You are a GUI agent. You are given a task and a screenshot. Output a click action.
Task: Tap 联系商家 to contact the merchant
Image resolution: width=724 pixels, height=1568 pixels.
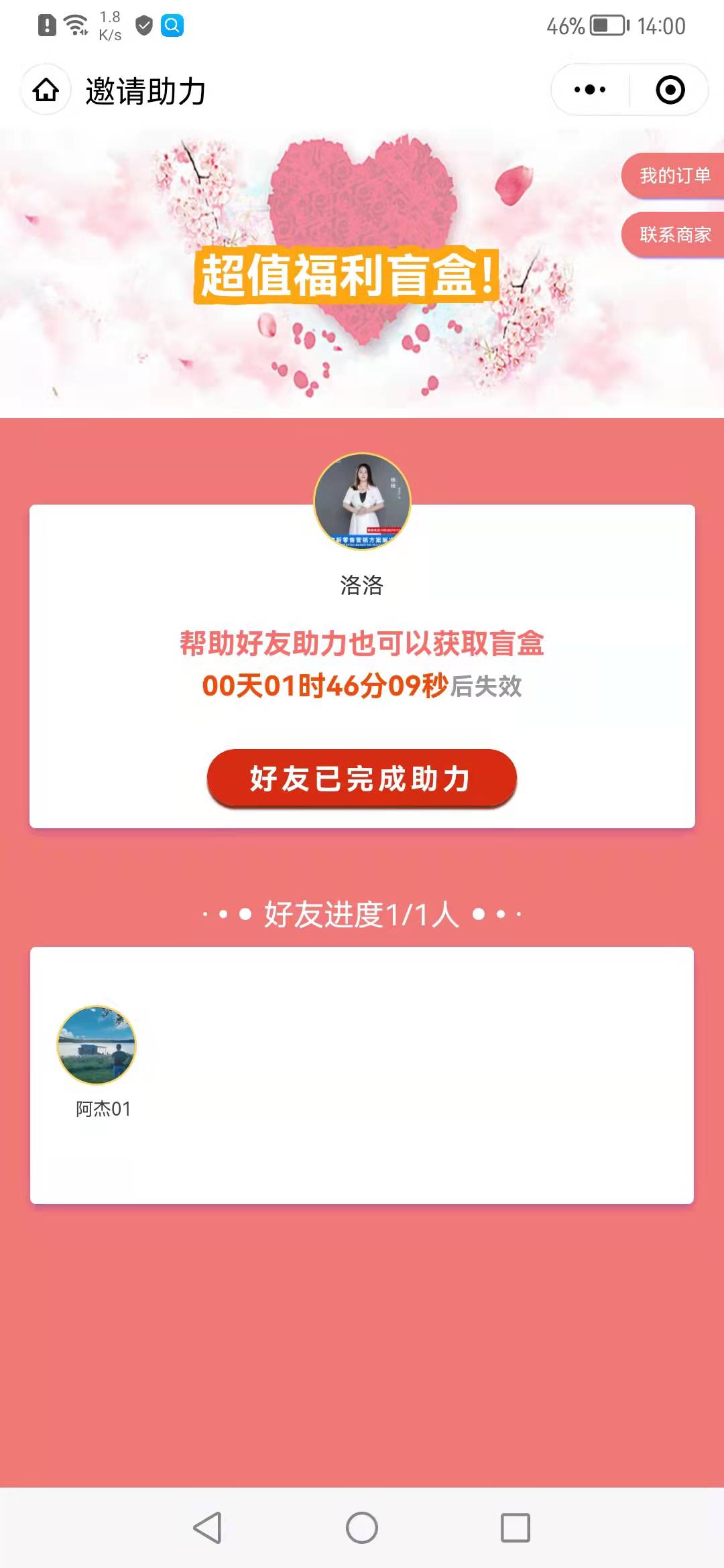point(674,235)
